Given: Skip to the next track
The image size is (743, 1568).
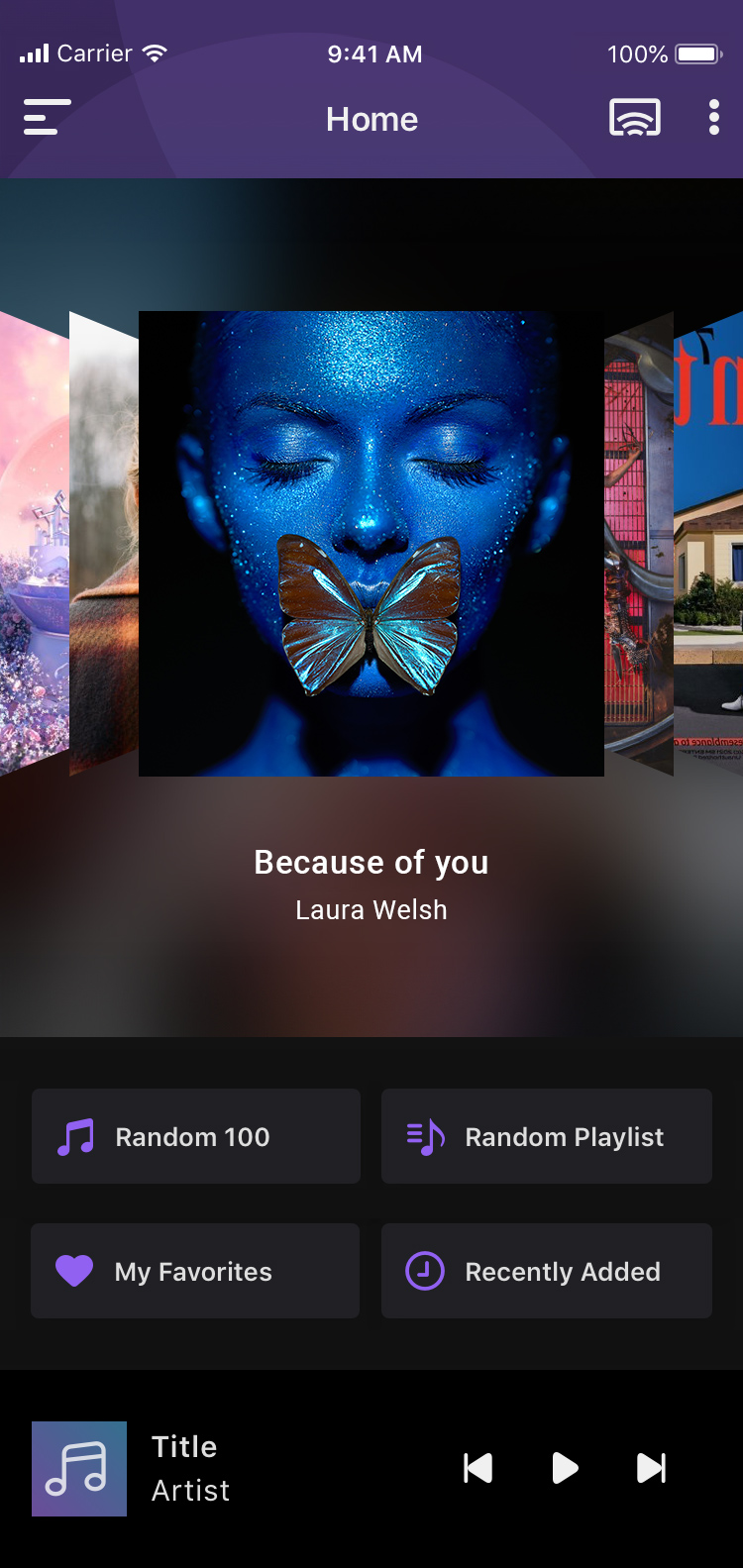Looking at the screenshot, I should 651,1468.
